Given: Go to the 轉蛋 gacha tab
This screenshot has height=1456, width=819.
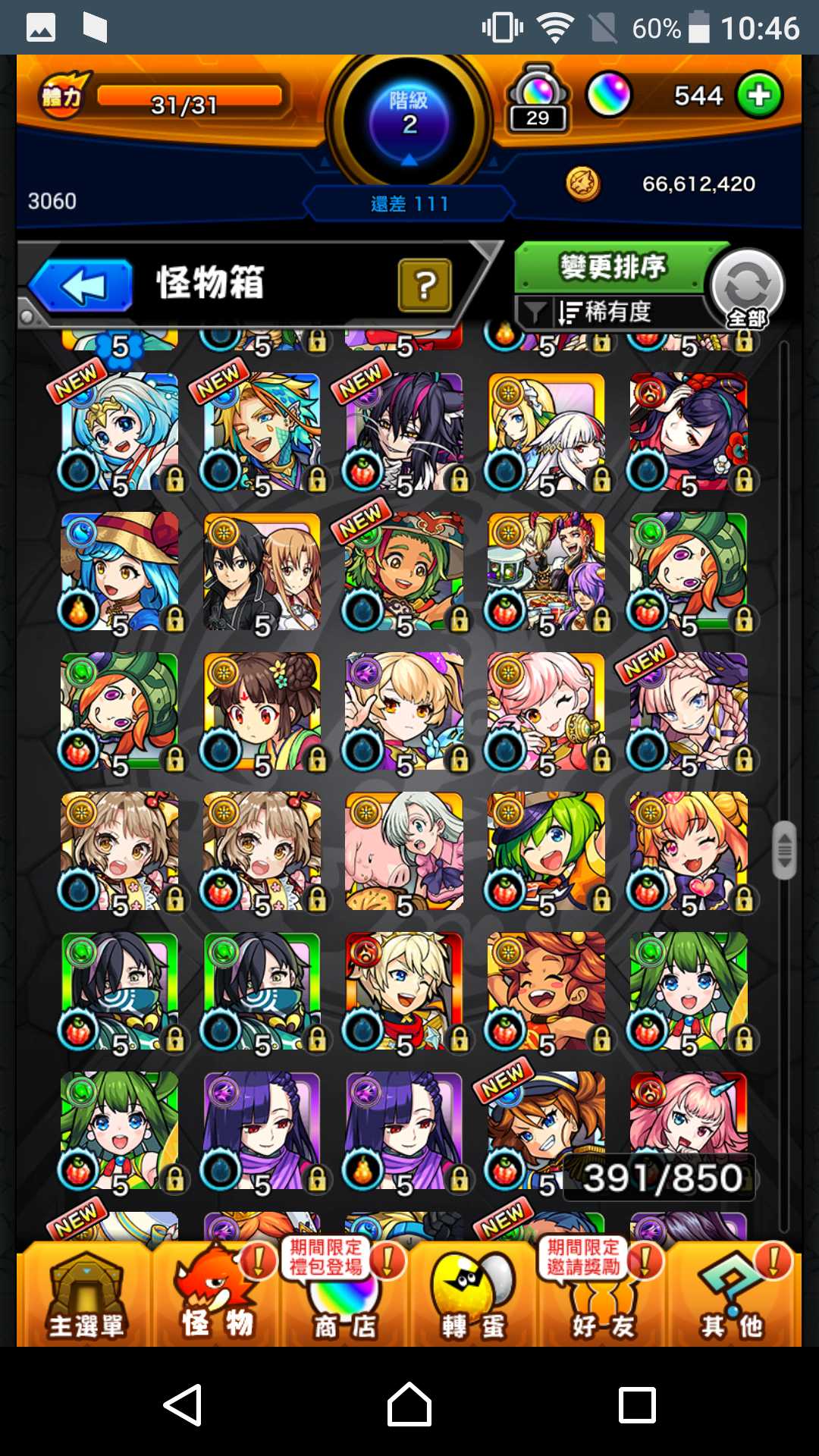Looking at the screenshot, I should point(473,1298).
